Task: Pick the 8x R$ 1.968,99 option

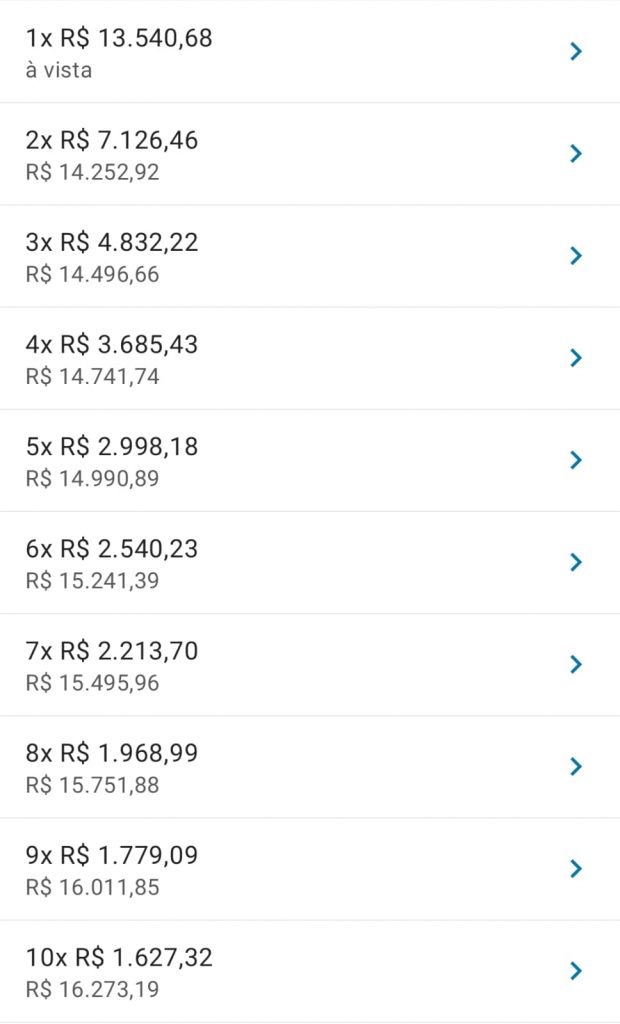Action: click(310, 767)
